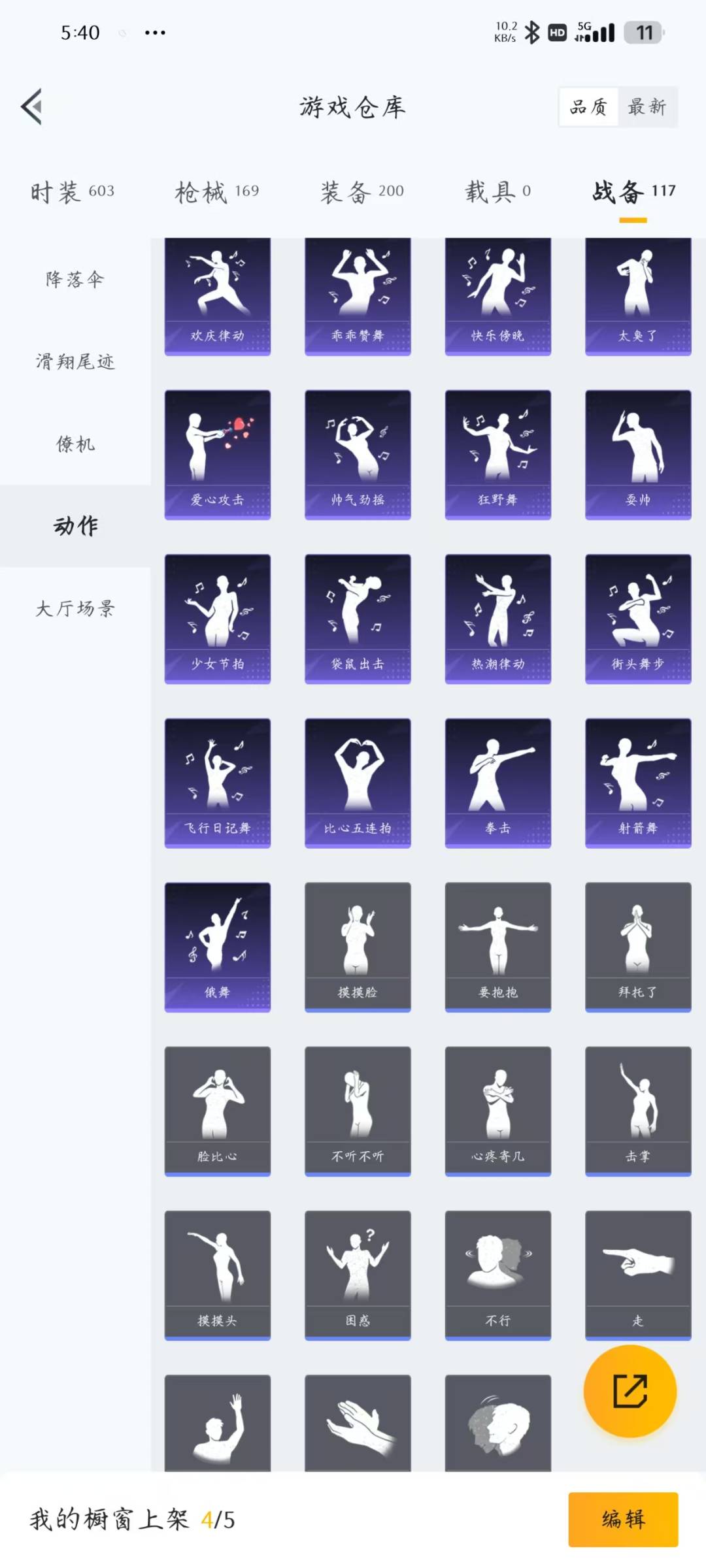The image size is (706, 1568).
Task: Go back using the top-left arrow
Action: [x=31, y=106]
